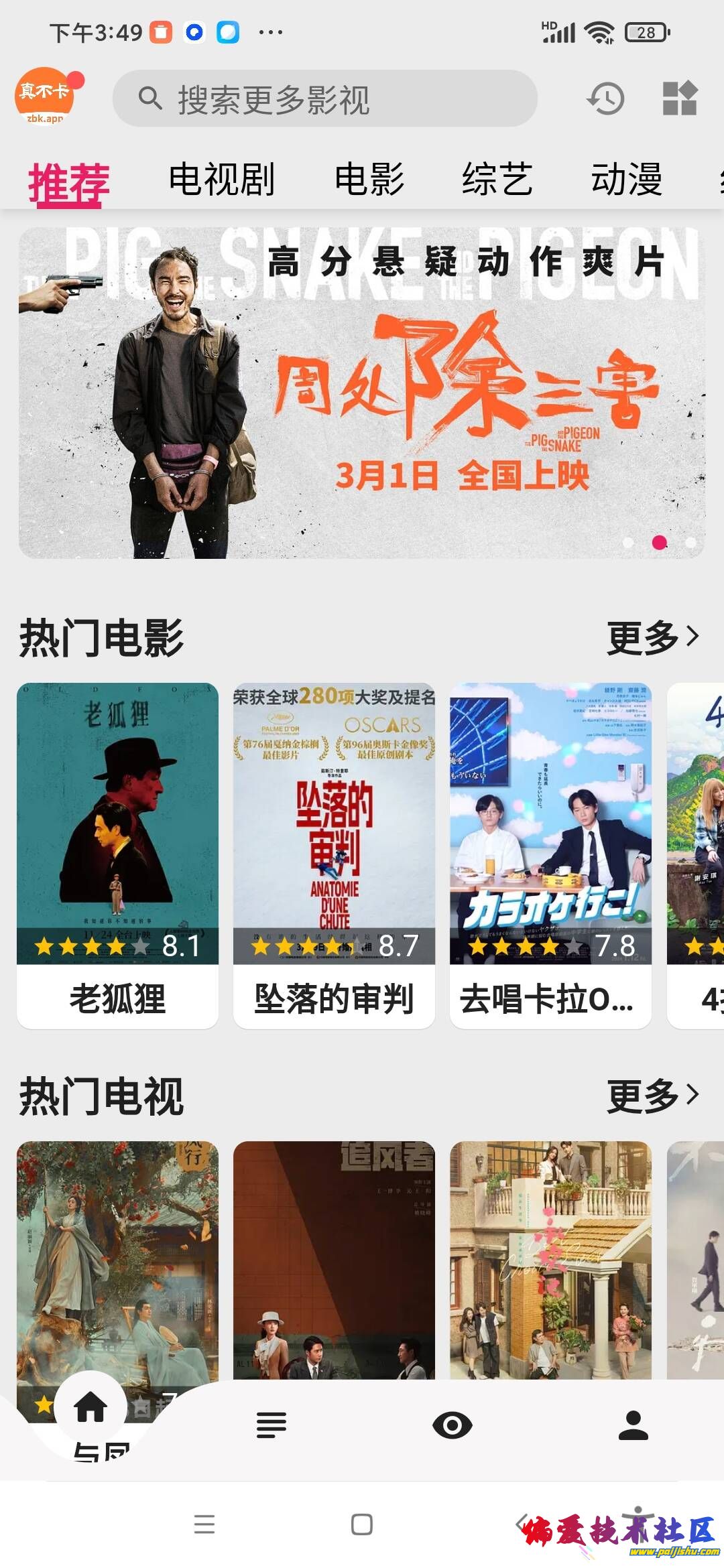Image resolution: width=724 pixels, height=1568 pixels.
Task: Switch to the 电影 tab
Action: click(x=369, y=180)
